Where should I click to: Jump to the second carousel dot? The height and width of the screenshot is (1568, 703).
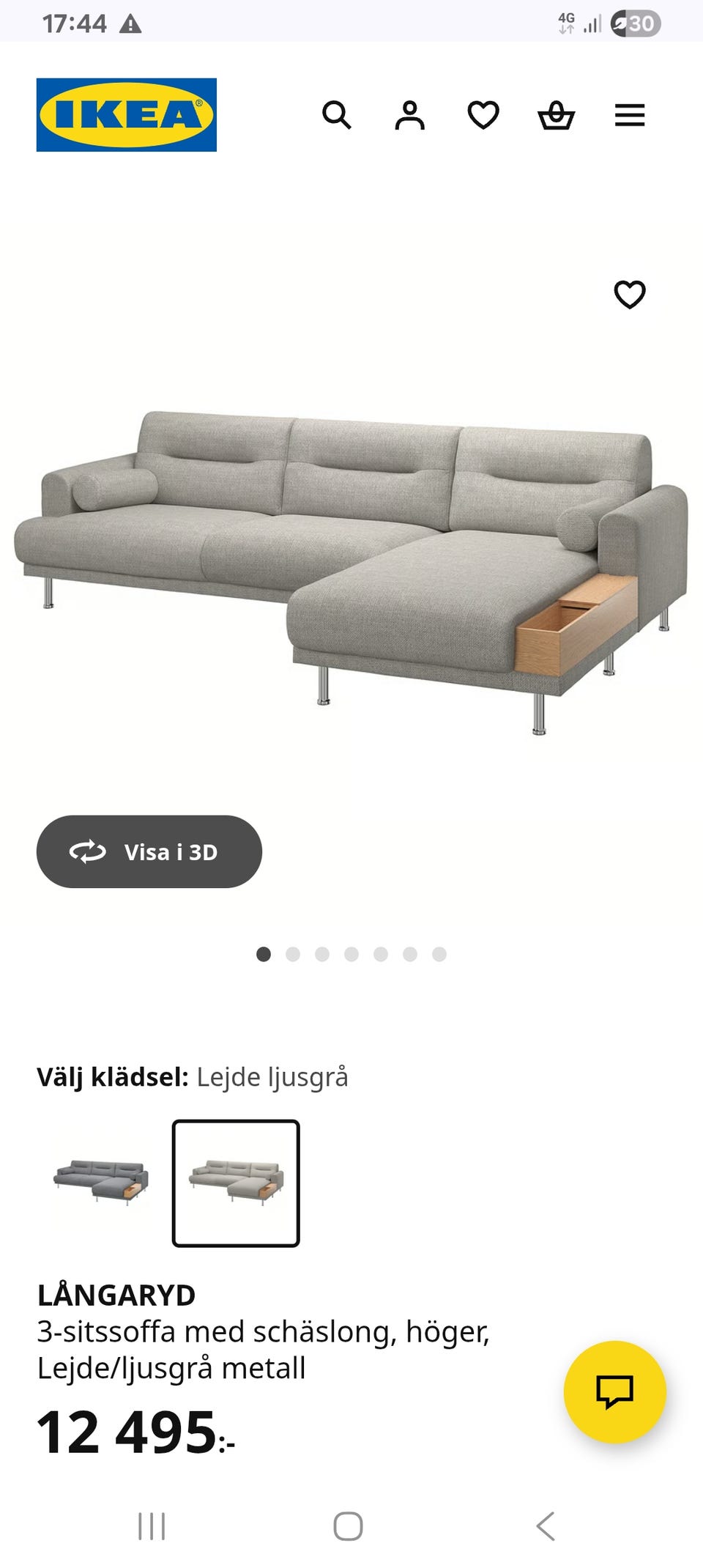(291, 953)
